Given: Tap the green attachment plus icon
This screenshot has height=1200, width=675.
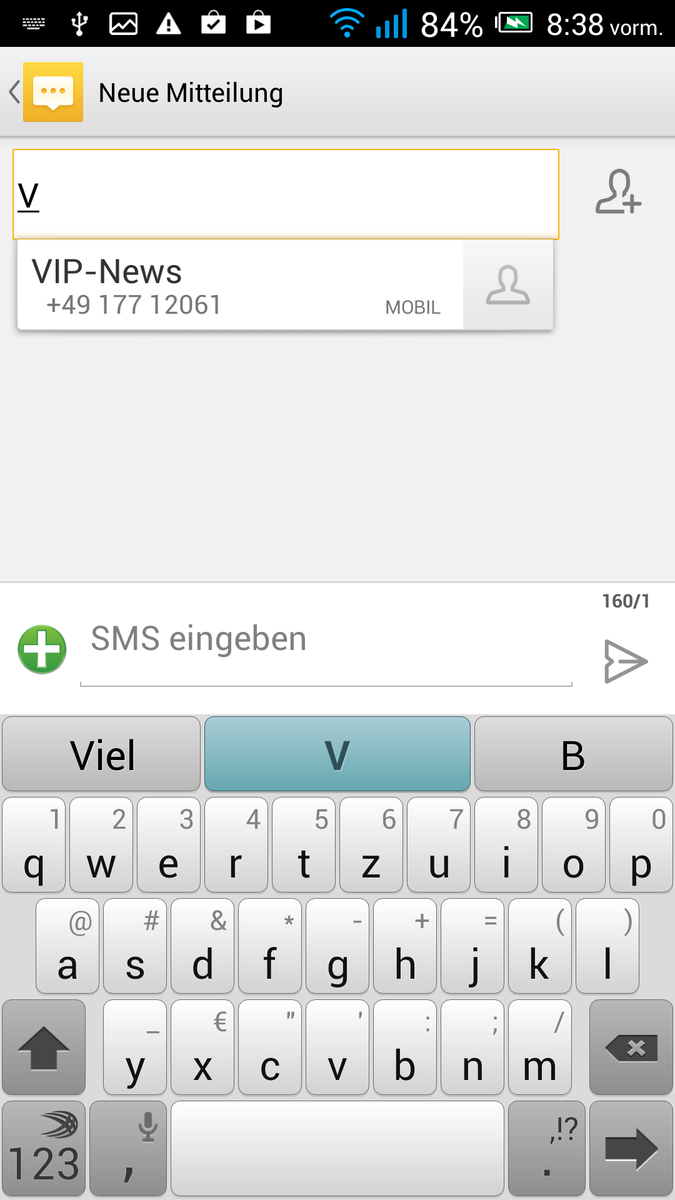Looking at the screenshot, I should coord(42,650).
